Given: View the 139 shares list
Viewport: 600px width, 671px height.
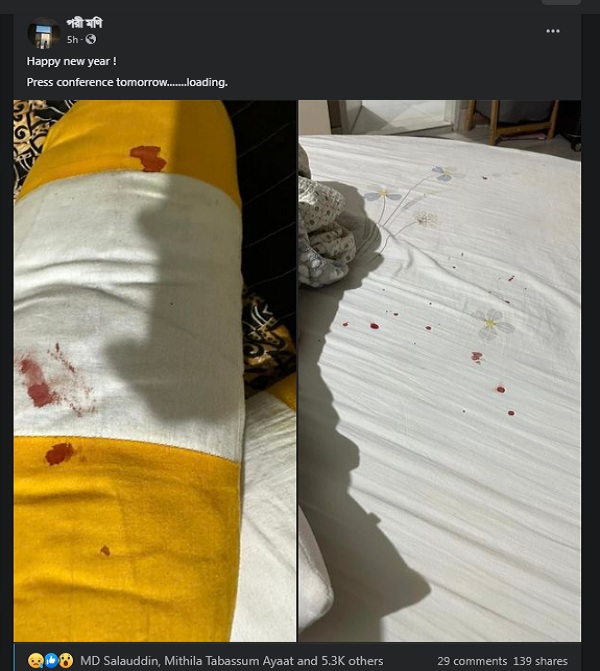Looking at the screenshot, I should pos(538,661).
